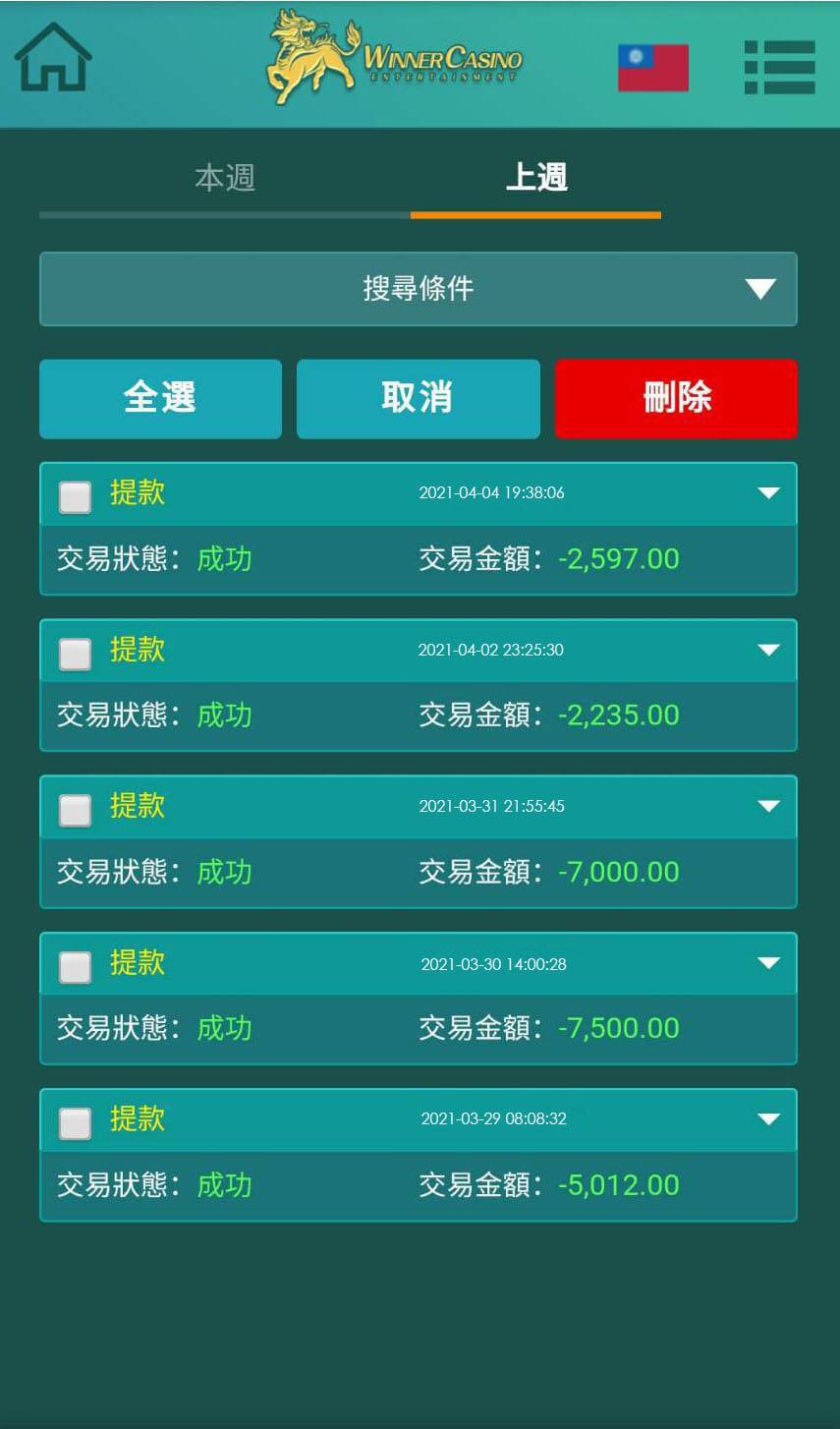Image resolution: width=840 pixels, height=1429 pixels.
Task: Check the box for 2021-03-31 withdrawal
Action: (76, 810)
